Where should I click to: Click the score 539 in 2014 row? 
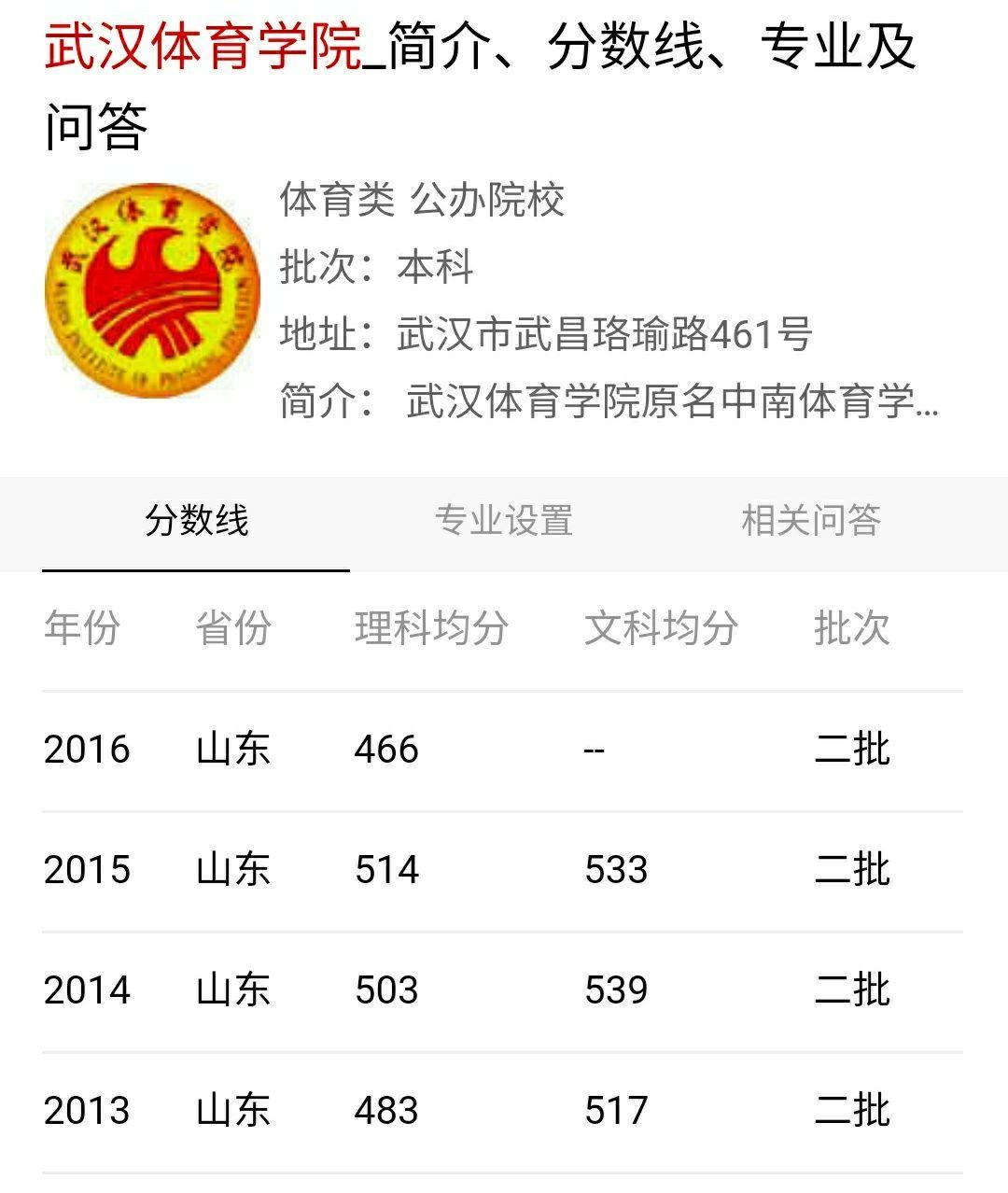click(x=616, y=989)
